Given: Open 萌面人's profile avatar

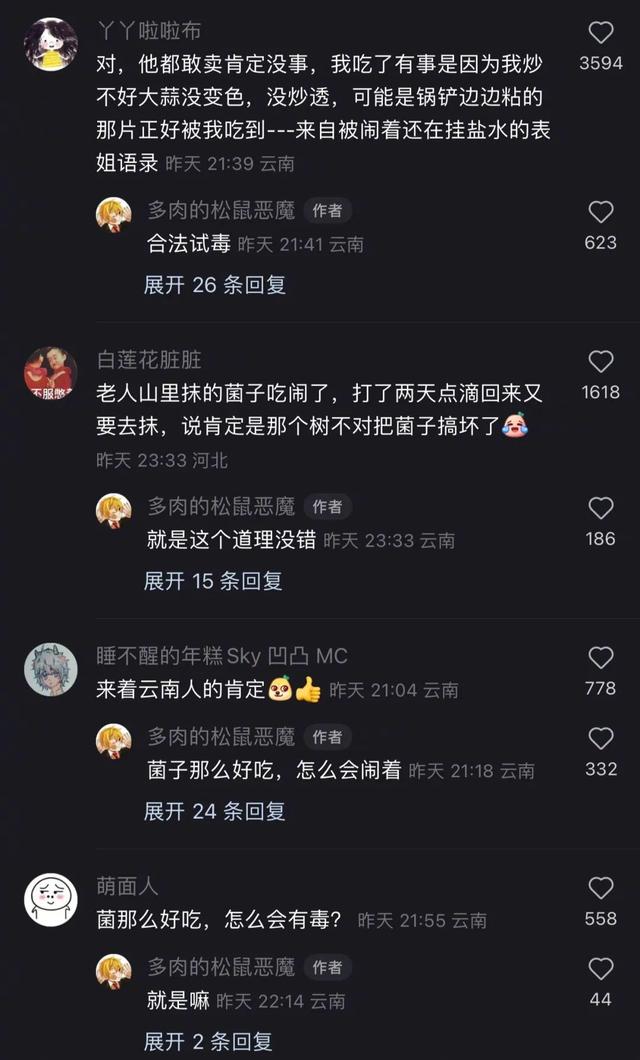Looking at the screenshot, I should [x=50, y=899].
